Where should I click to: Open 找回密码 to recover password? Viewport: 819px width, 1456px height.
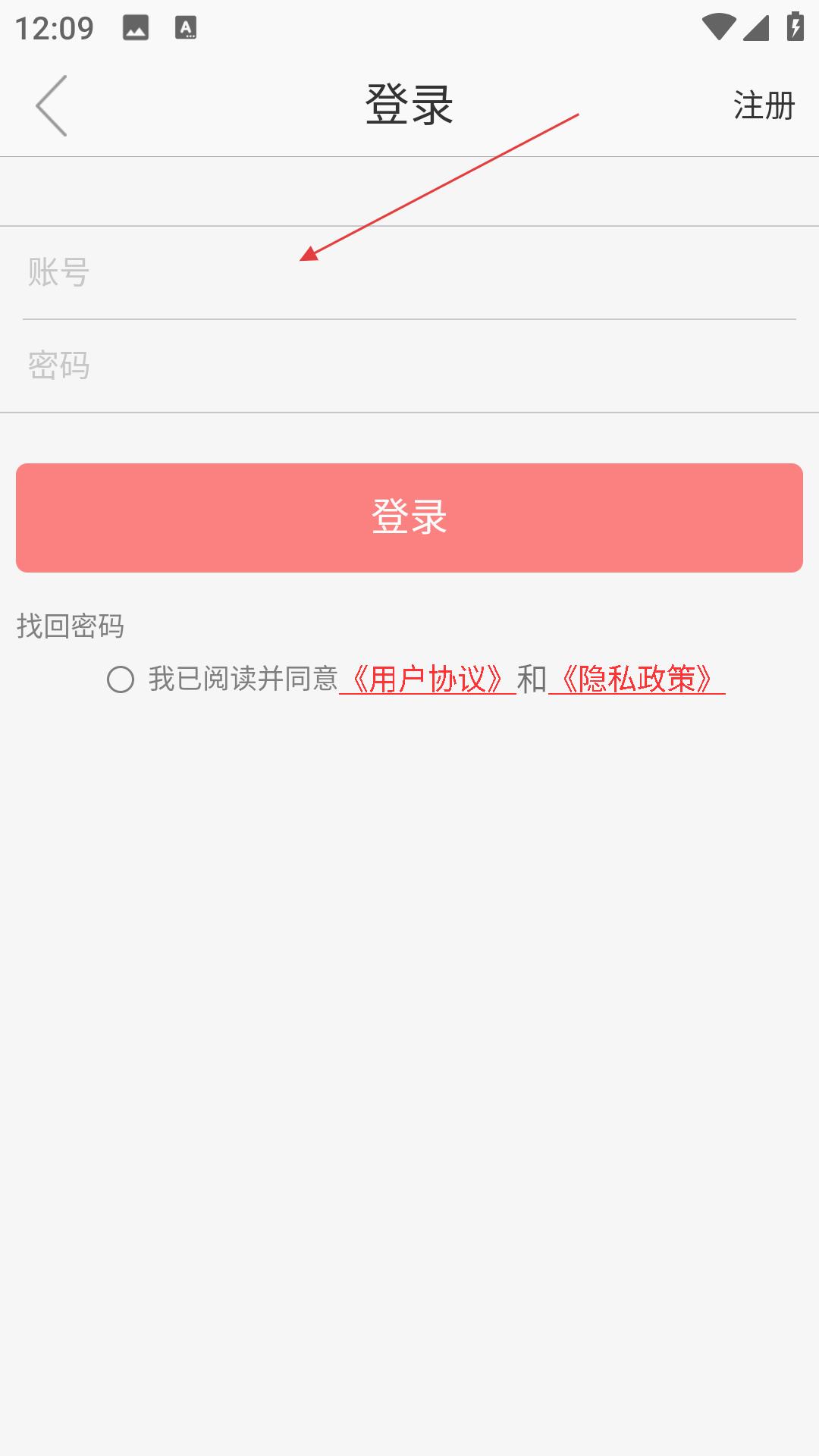pos(71,626)
